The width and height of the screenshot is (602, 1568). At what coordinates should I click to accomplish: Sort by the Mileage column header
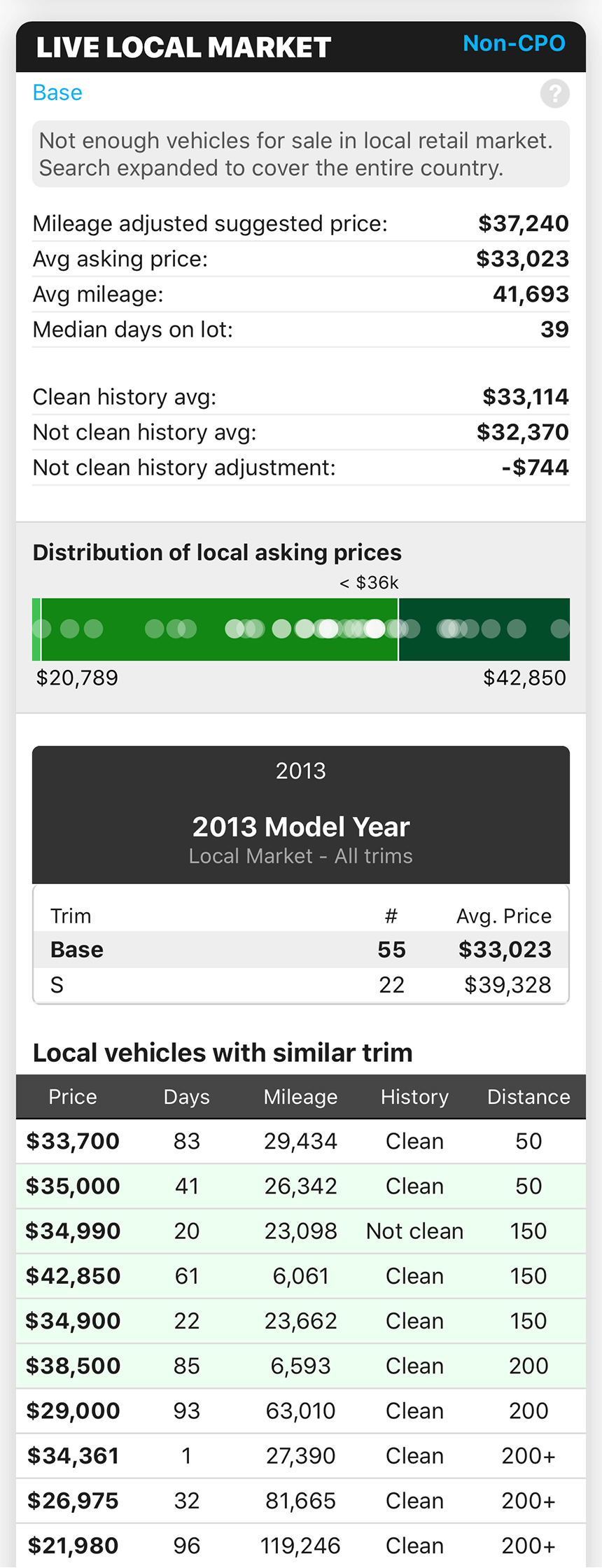[300, 1097]
